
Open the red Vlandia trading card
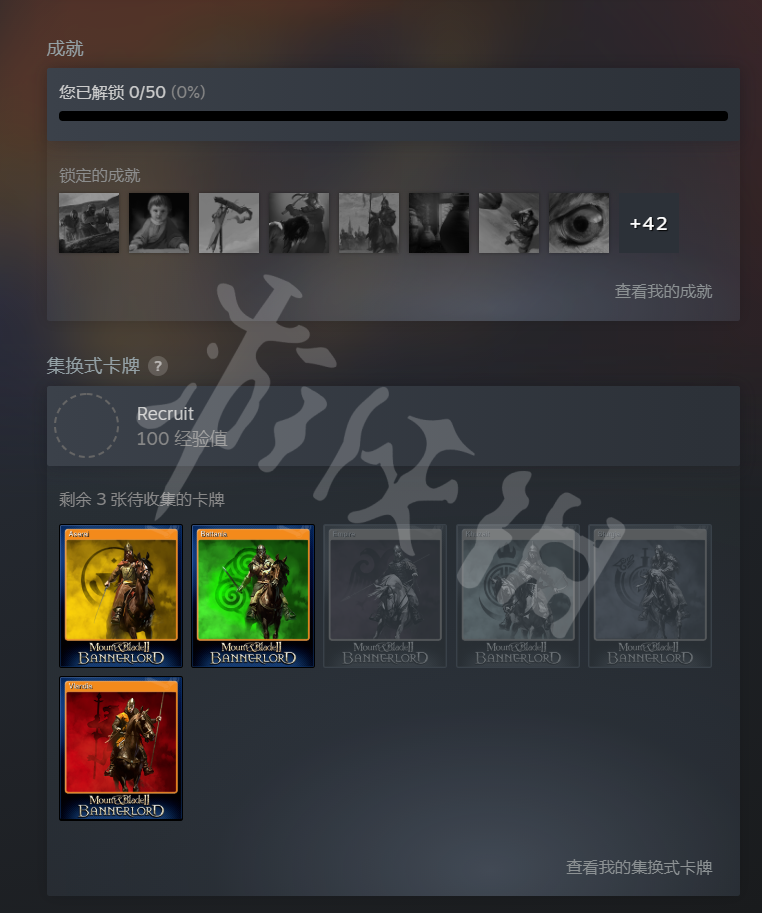click(x=121, y=748)
